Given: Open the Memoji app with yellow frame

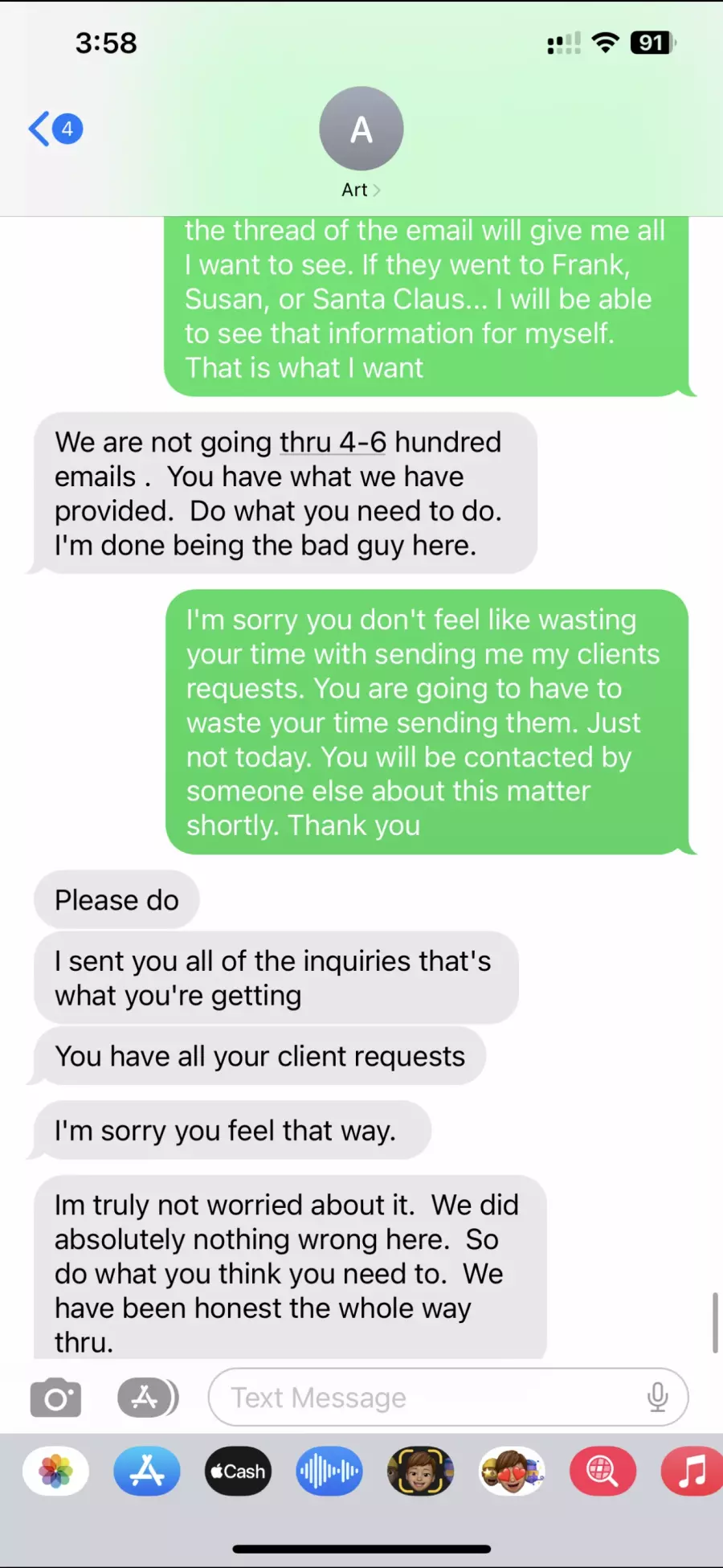Looking at the screenshot, I should click(420, 1472).
